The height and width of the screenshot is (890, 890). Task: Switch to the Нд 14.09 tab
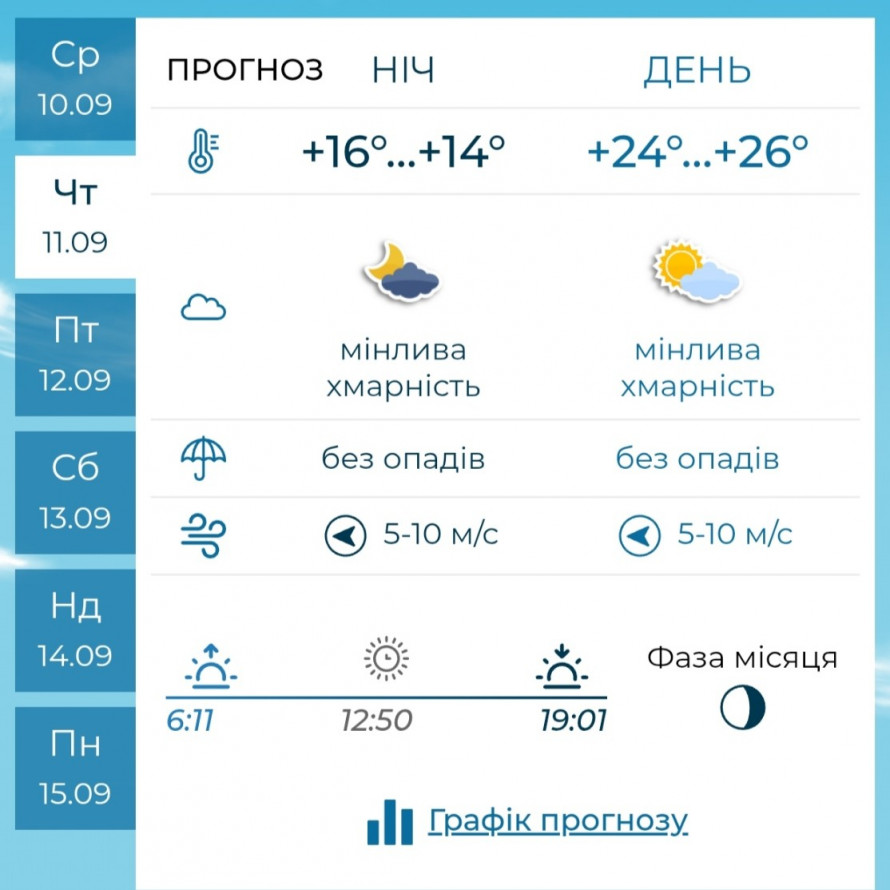coord(75,630)
